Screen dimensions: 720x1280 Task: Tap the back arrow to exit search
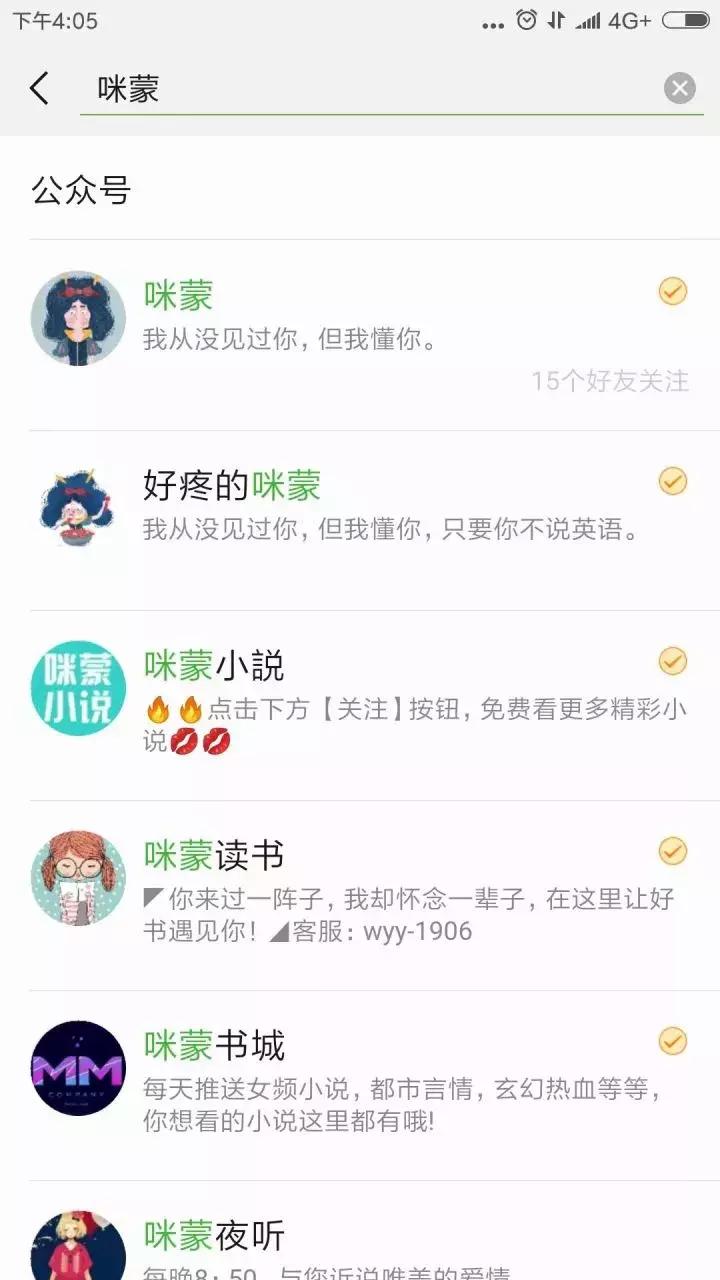point(39,88)
